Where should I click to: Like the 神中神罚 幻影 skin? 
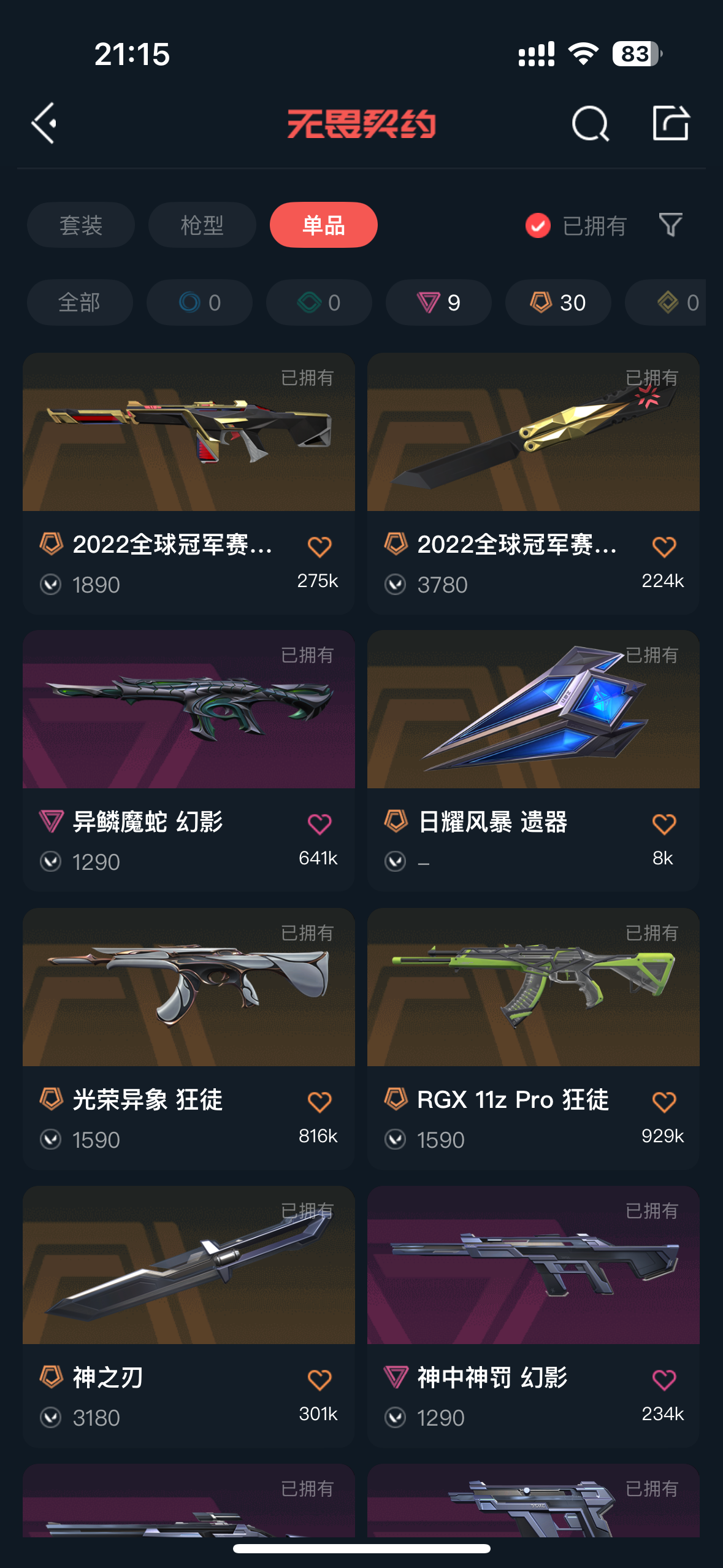tap(664, 1380)
